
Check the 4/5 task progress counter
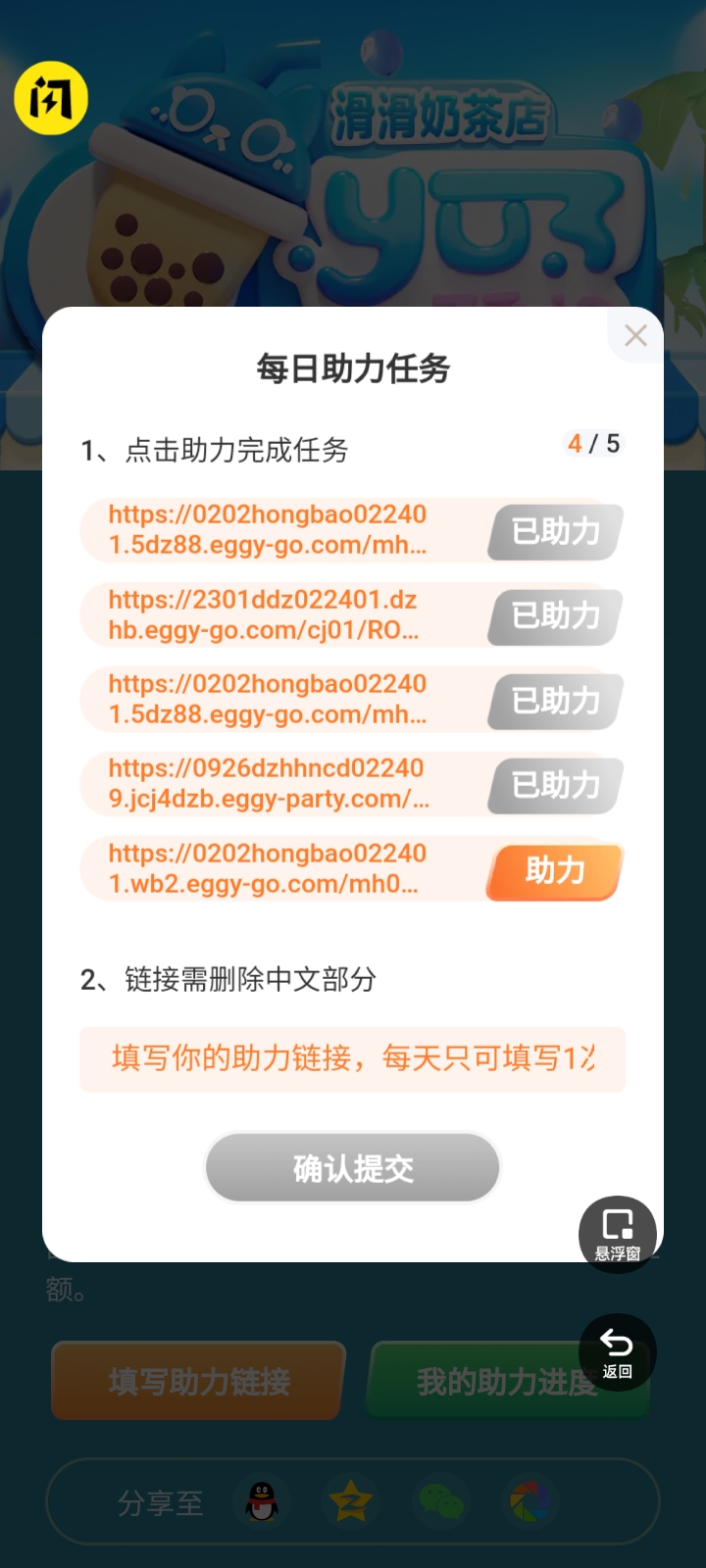pyautogui.click(x=592, y=444)
